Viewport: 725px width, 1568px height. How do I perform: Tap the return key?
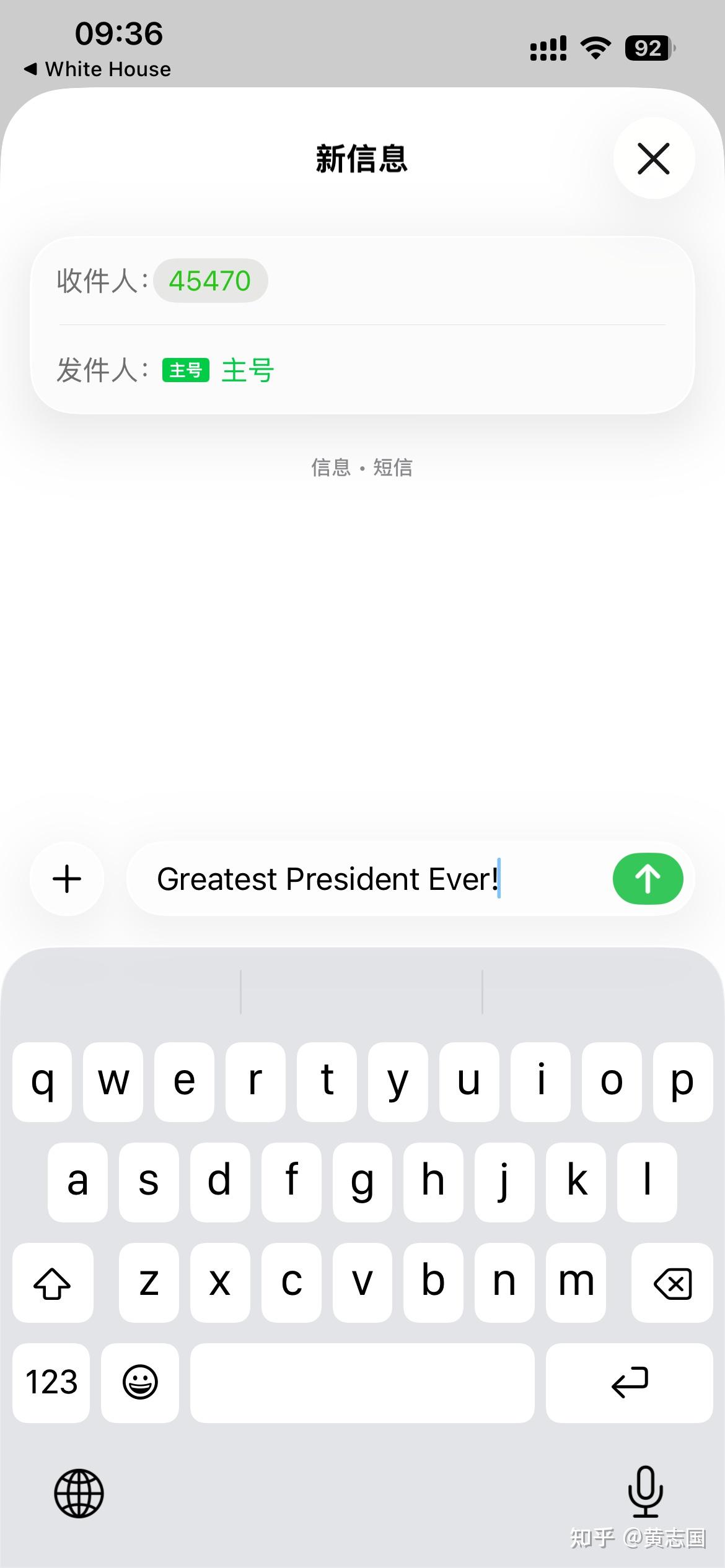(630, 1382)
